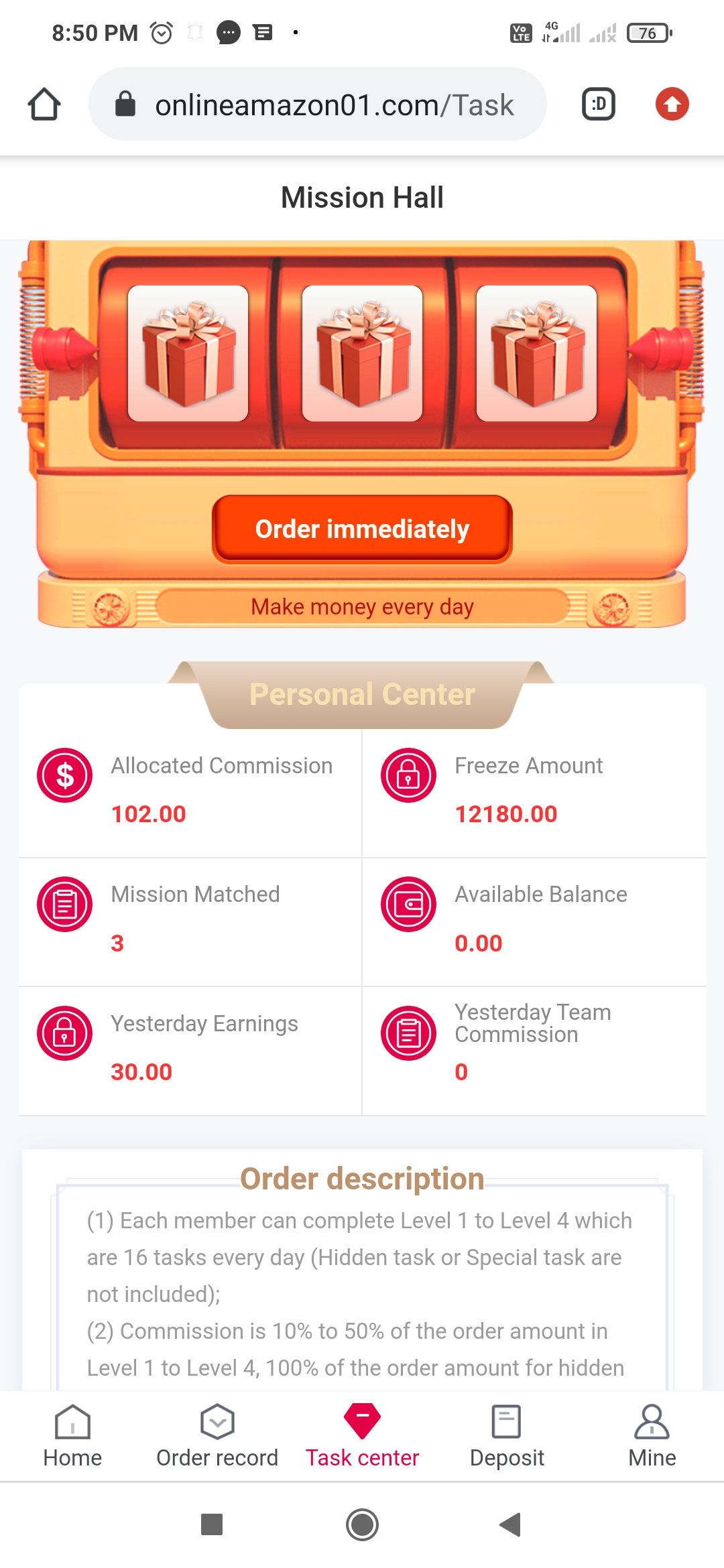Go to the Home tab

(72, 1436)
